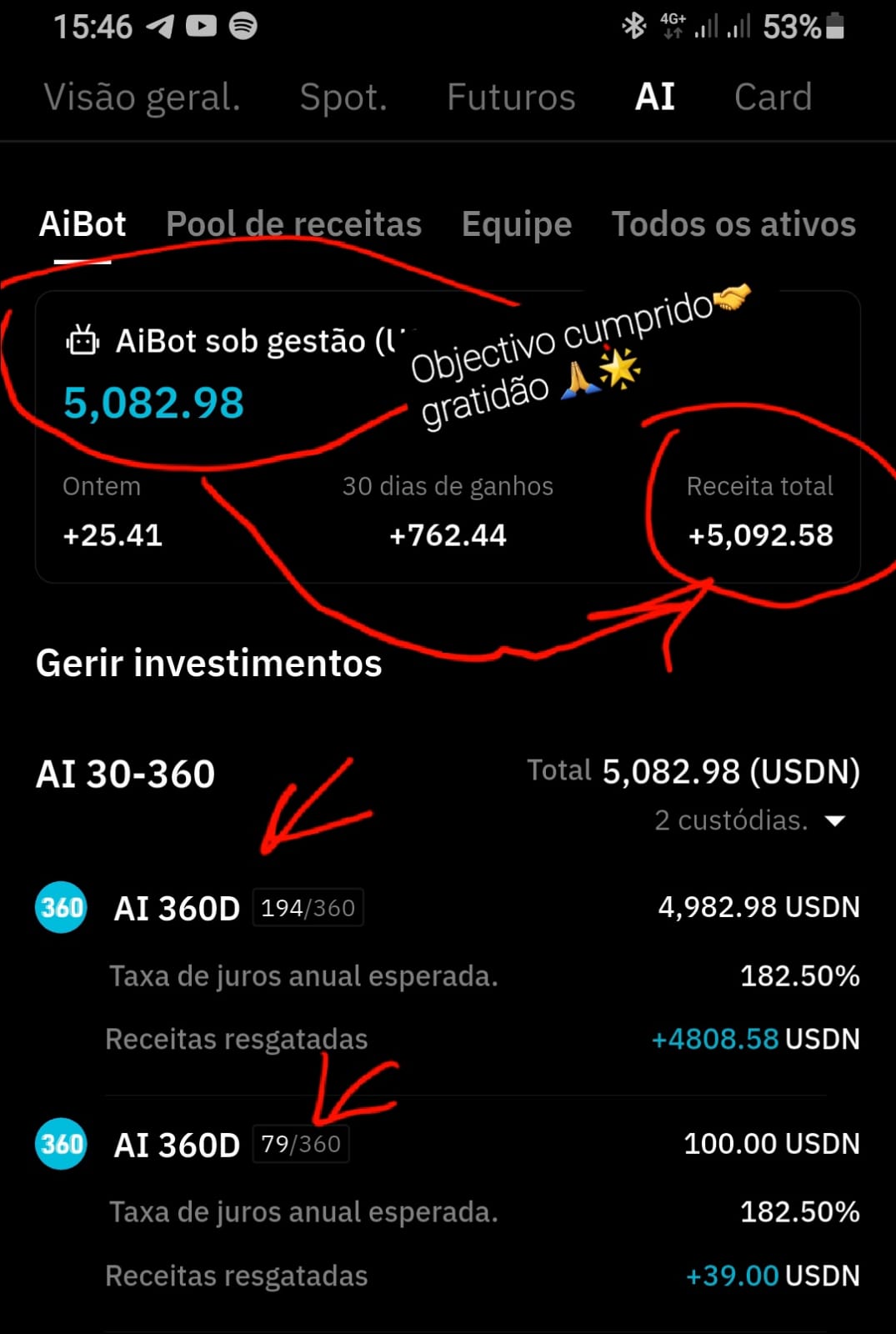Collapse the custody list via the chevron
This screenshot has width=896, height=1334.
[836, 821]
